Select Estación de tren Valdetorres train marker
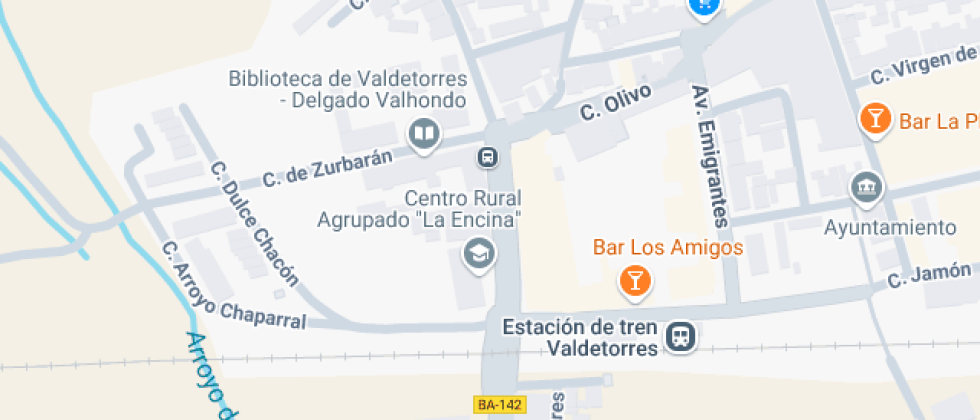The width and height of the screenshot is (980, 420). pos(681,338)
